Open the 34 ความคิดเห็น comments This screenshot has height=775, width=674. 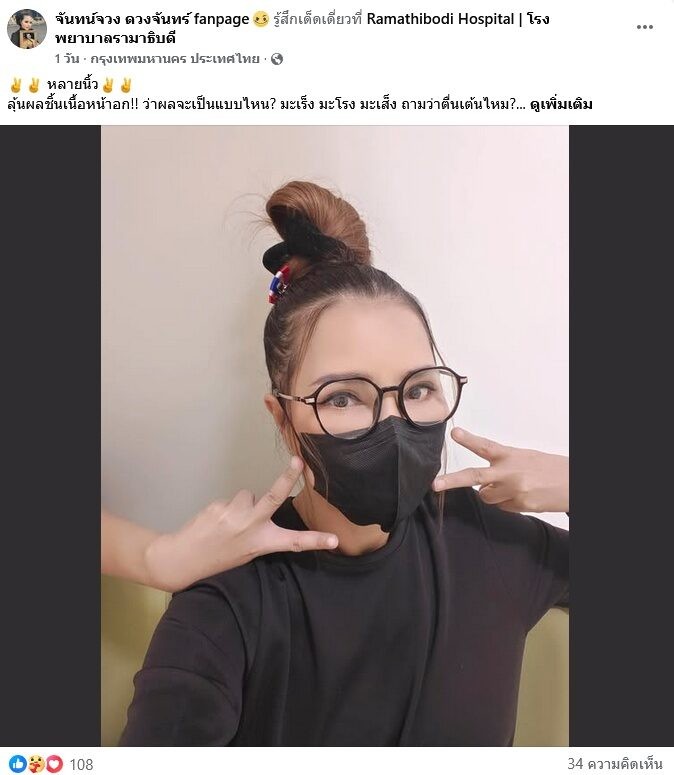(x=614, y=764)
